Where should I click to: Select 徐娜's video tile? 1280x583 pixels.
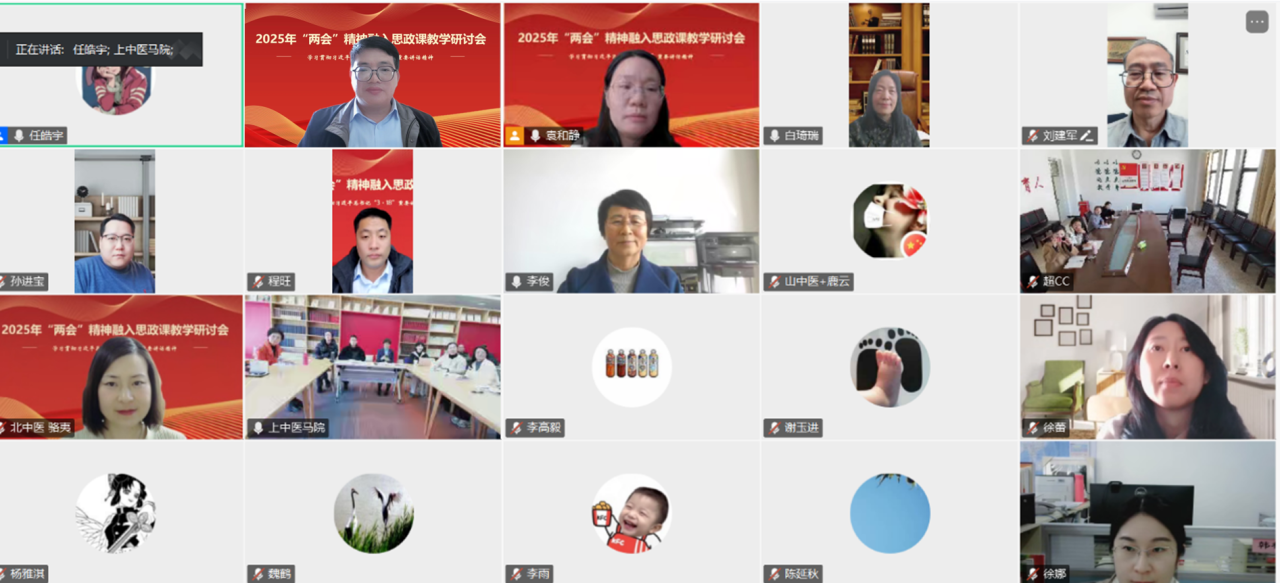(1148, 514)
